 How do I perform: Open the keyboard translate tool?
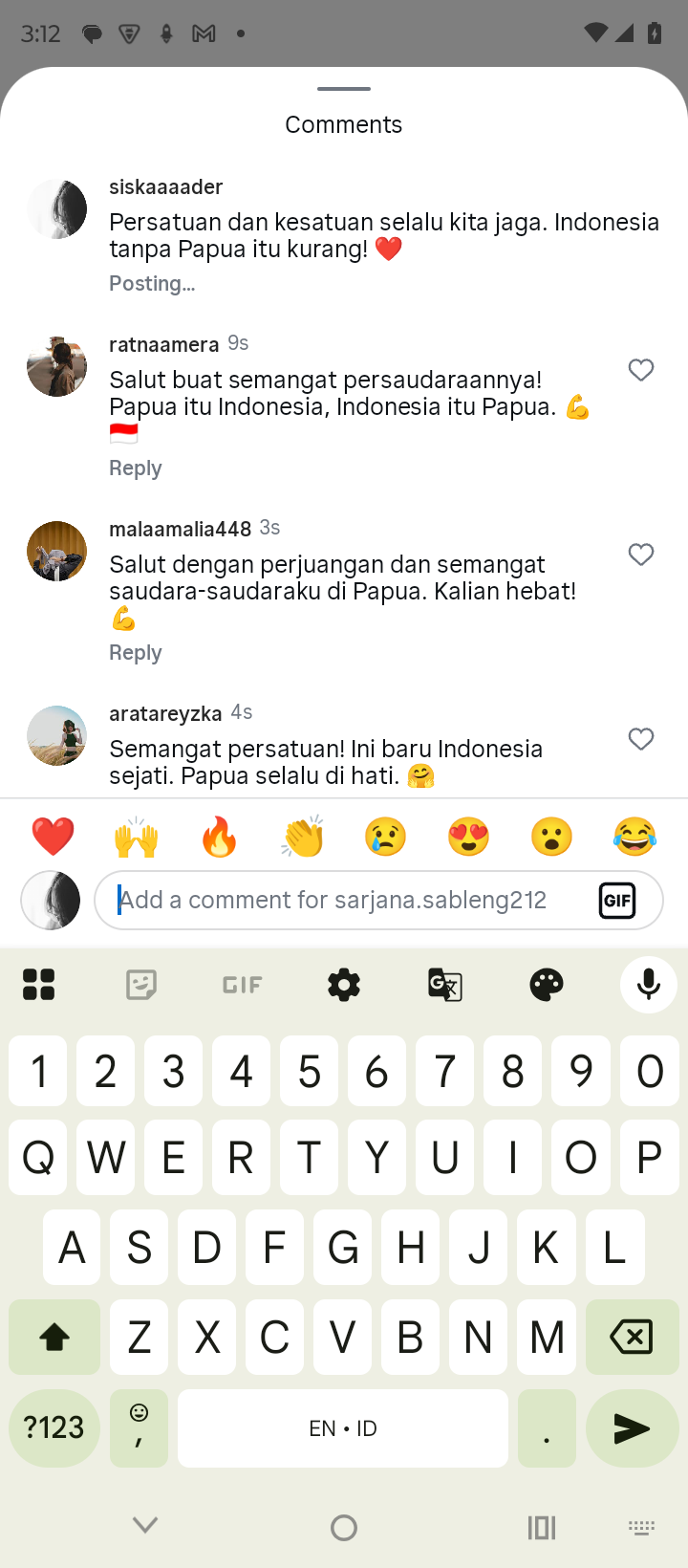[x=445, y=985]
